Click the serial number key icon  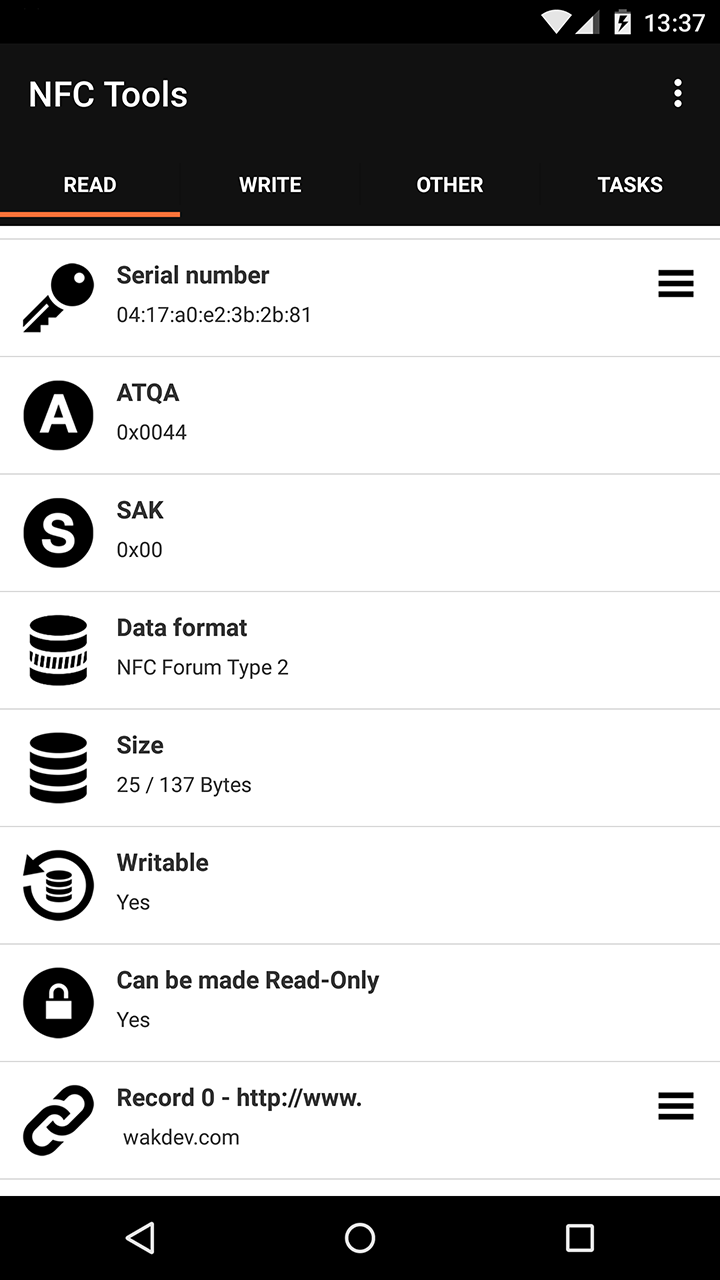coord(57,296)
